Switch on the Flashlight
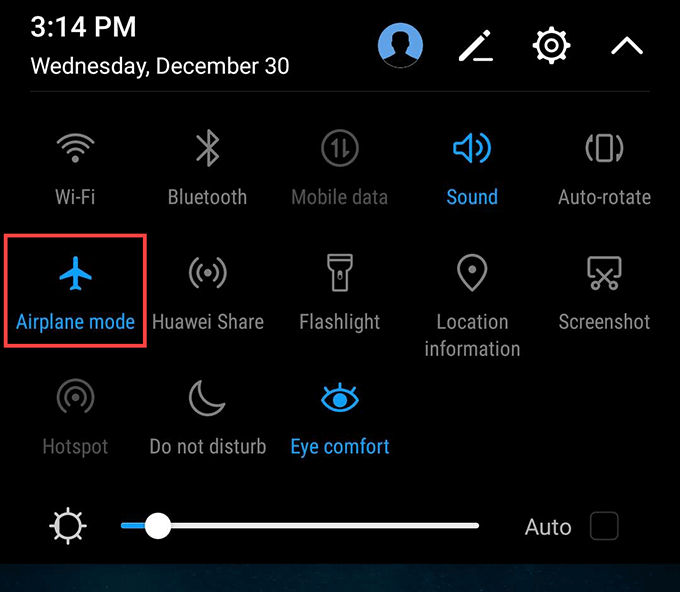 [x=339, y=274]
